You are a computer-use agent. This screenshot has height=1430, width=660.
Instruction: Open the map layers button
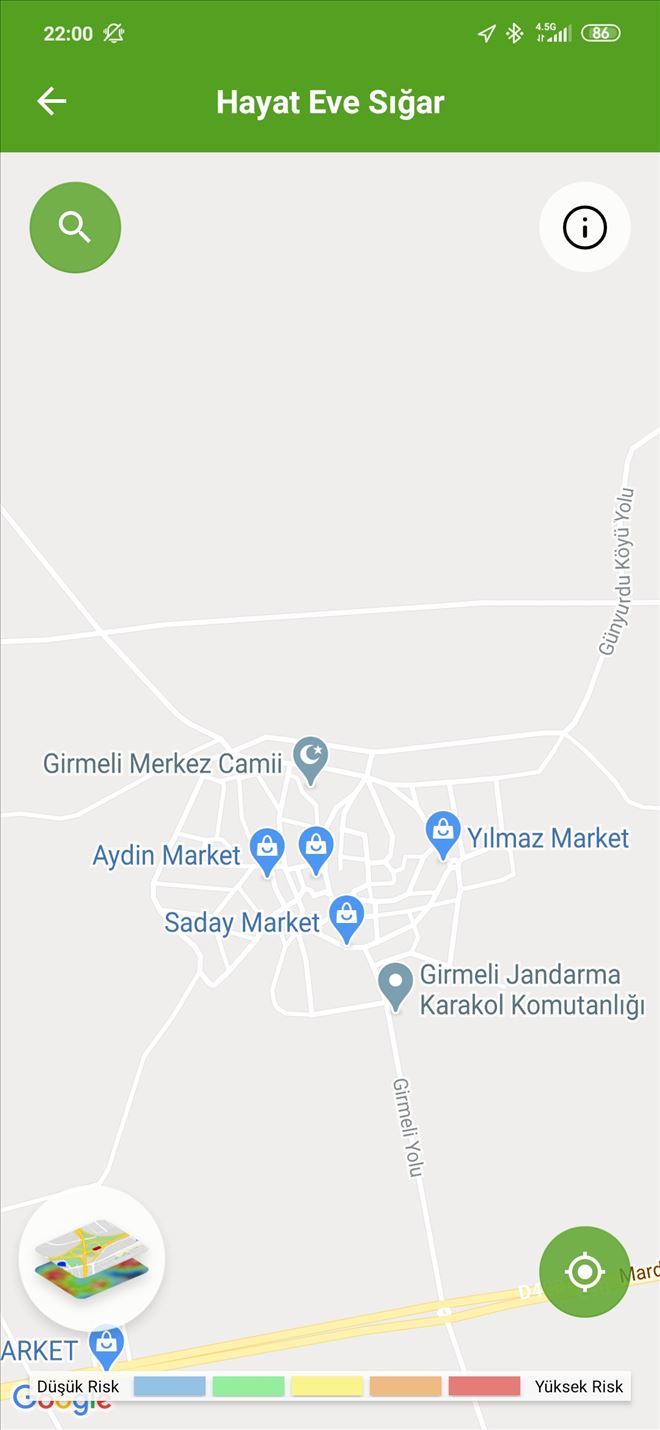(x=91, y=1259)
